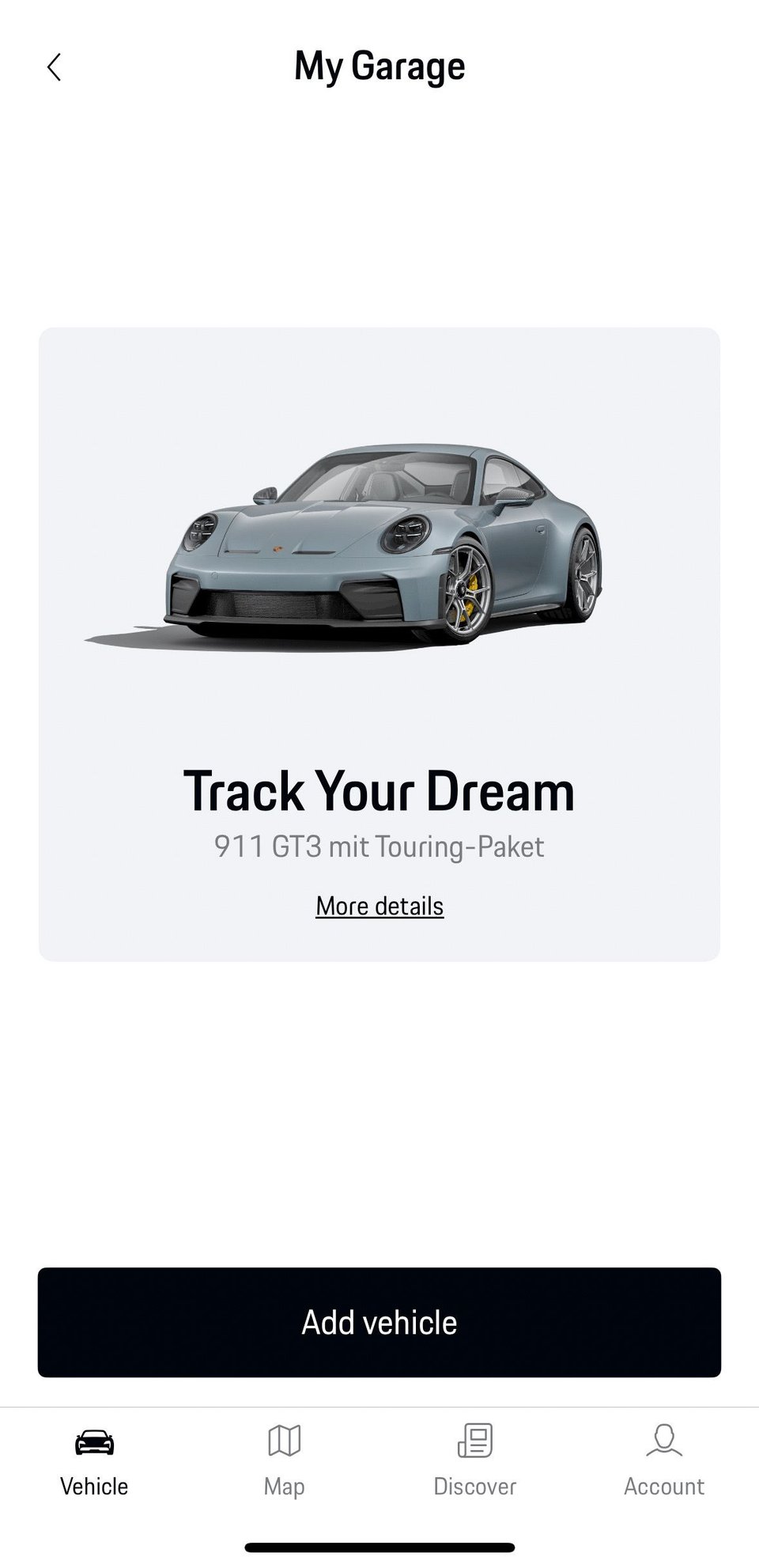
Task: Tap the Add vehicle button
Action: pos(379,1322)
